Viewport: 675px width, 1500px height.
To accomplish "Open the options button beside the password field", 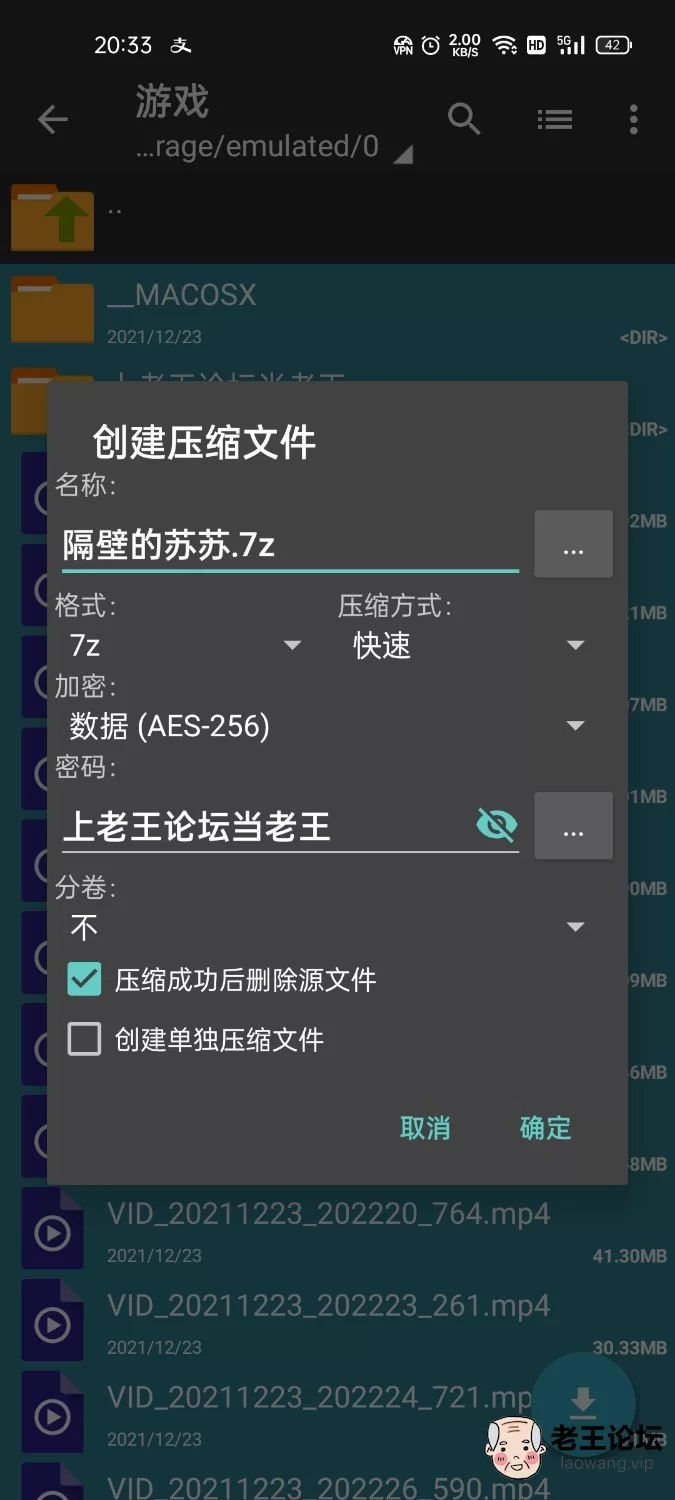I will coord(573,826).
